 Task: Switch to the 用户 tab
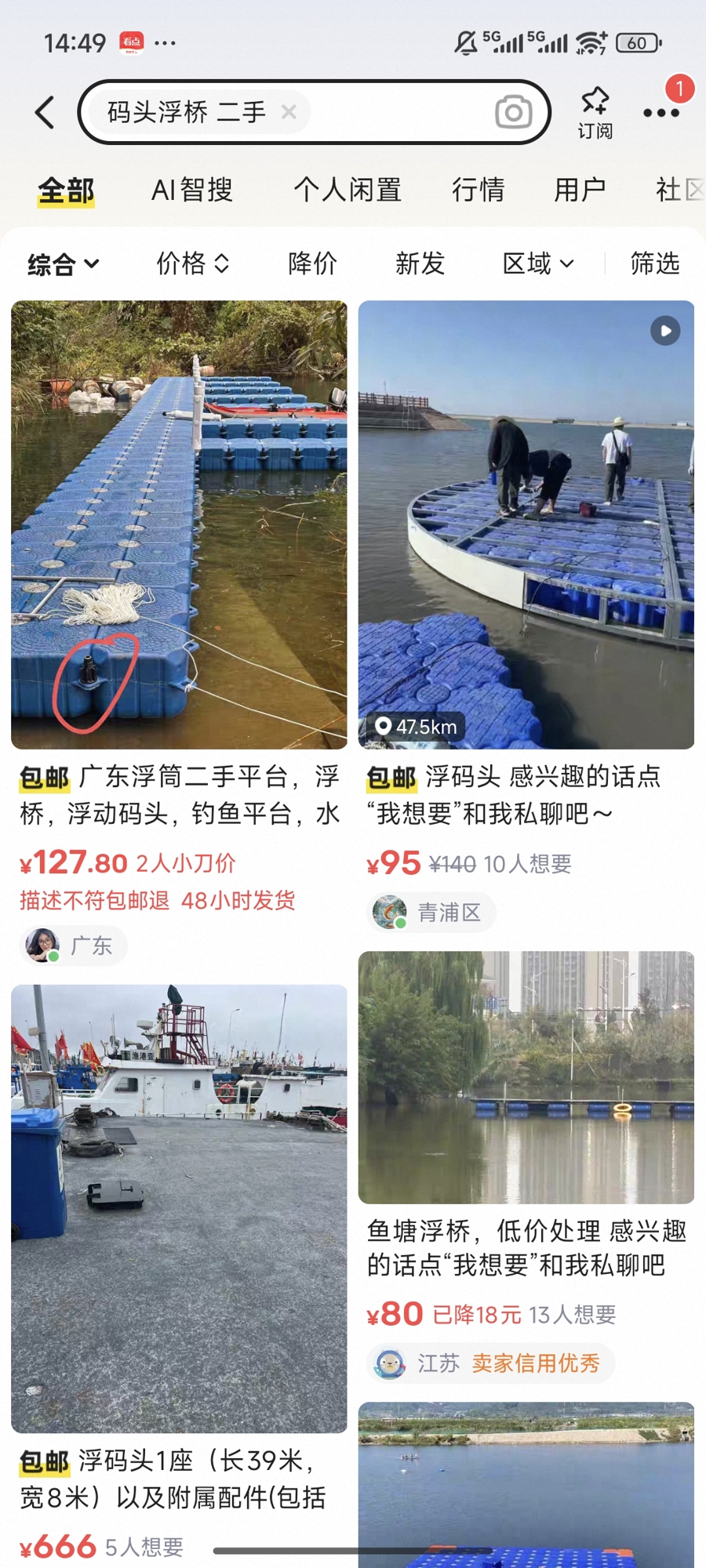pos(580,190)
